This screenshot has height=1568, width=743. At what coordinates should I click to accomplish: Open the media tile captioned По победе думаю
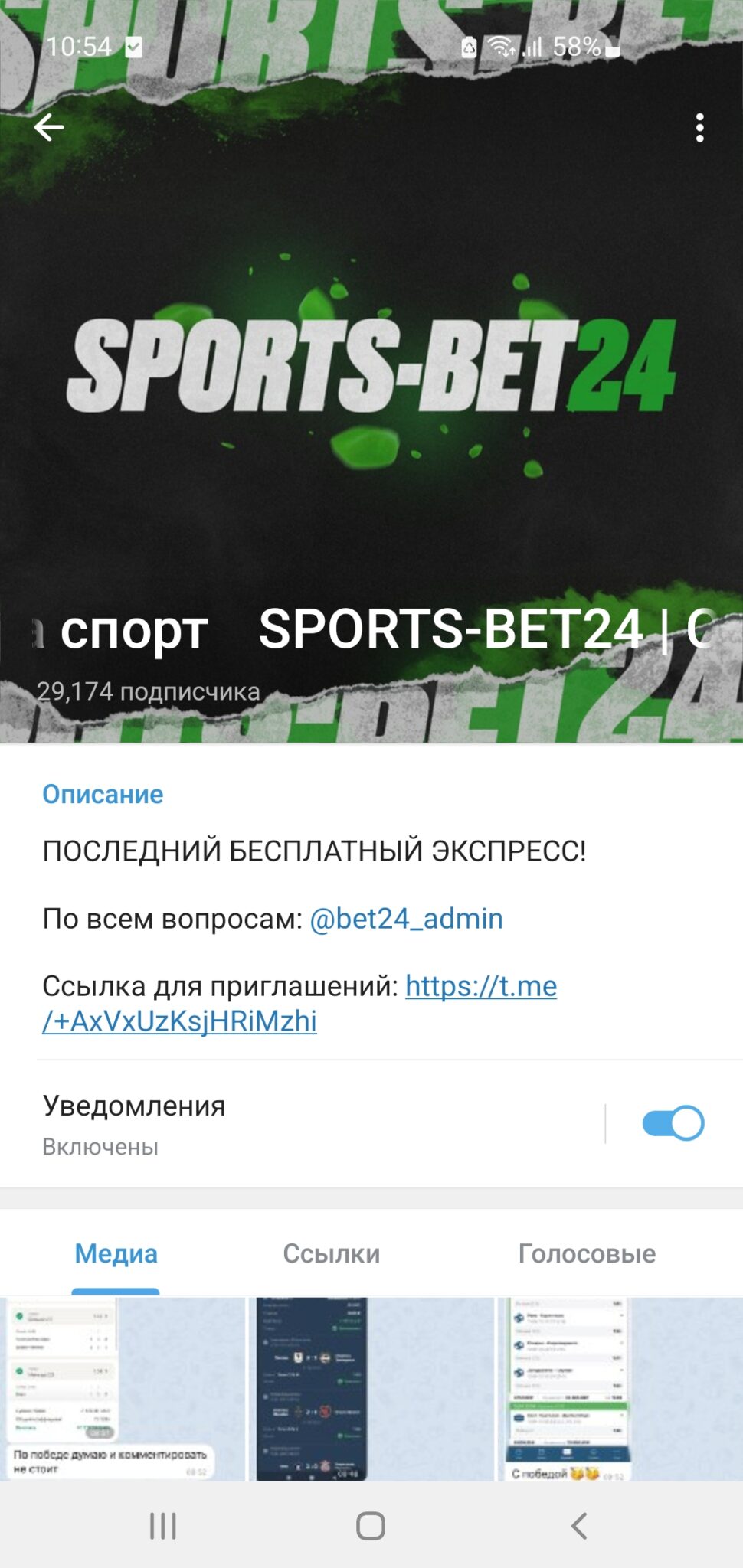123,1389
